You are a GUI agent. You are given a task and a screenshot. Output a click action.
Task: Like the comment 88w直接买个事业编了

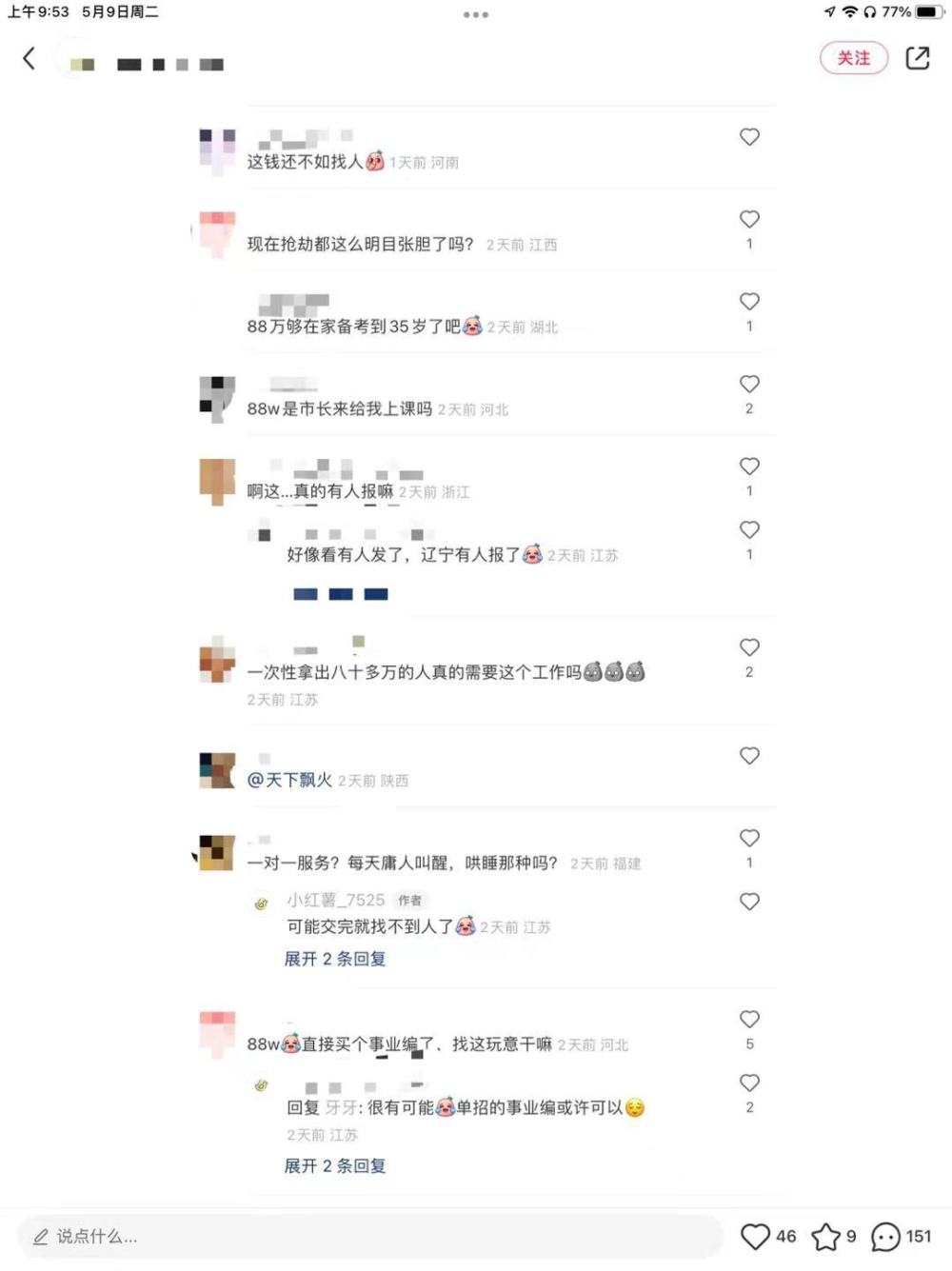coord(749,1019)
